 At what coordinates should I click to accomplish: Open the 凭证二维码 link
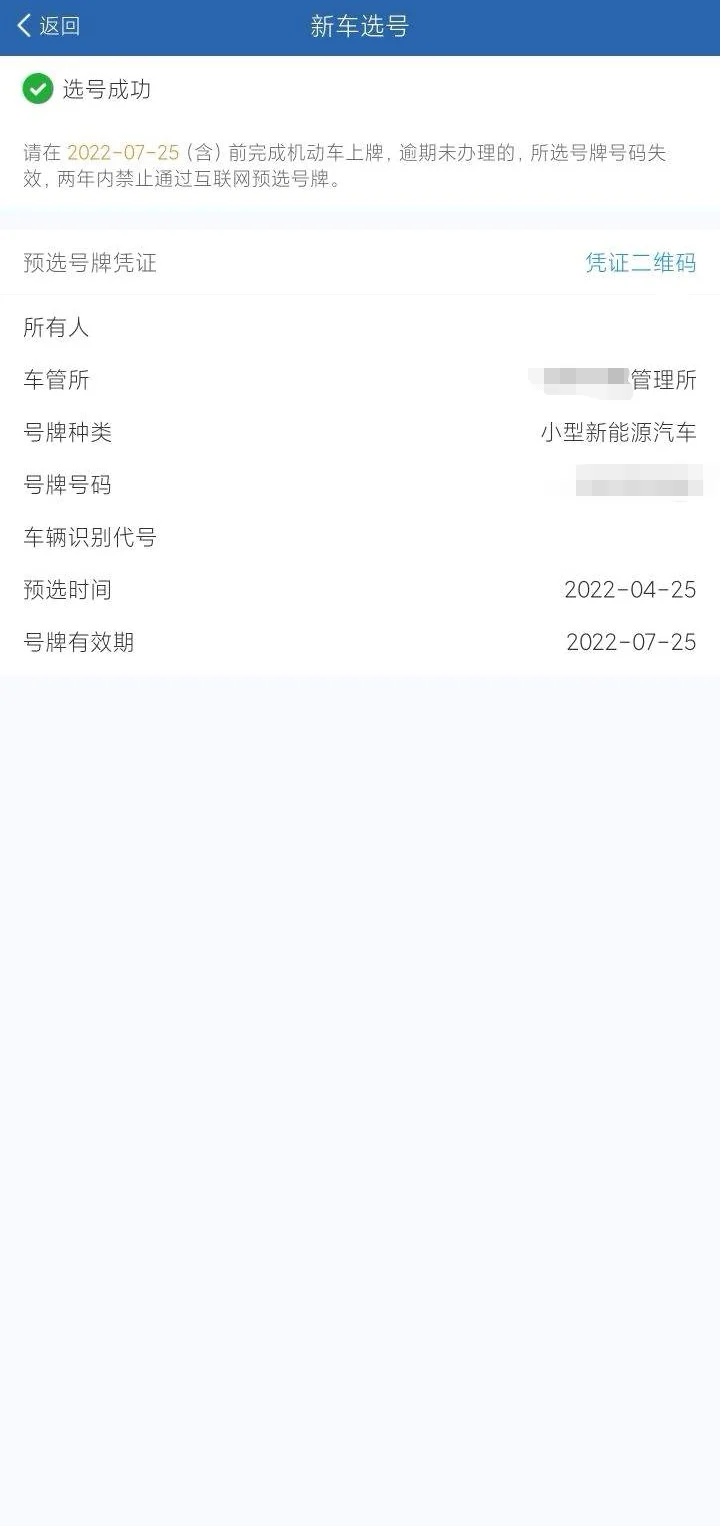tap(641, 263)
